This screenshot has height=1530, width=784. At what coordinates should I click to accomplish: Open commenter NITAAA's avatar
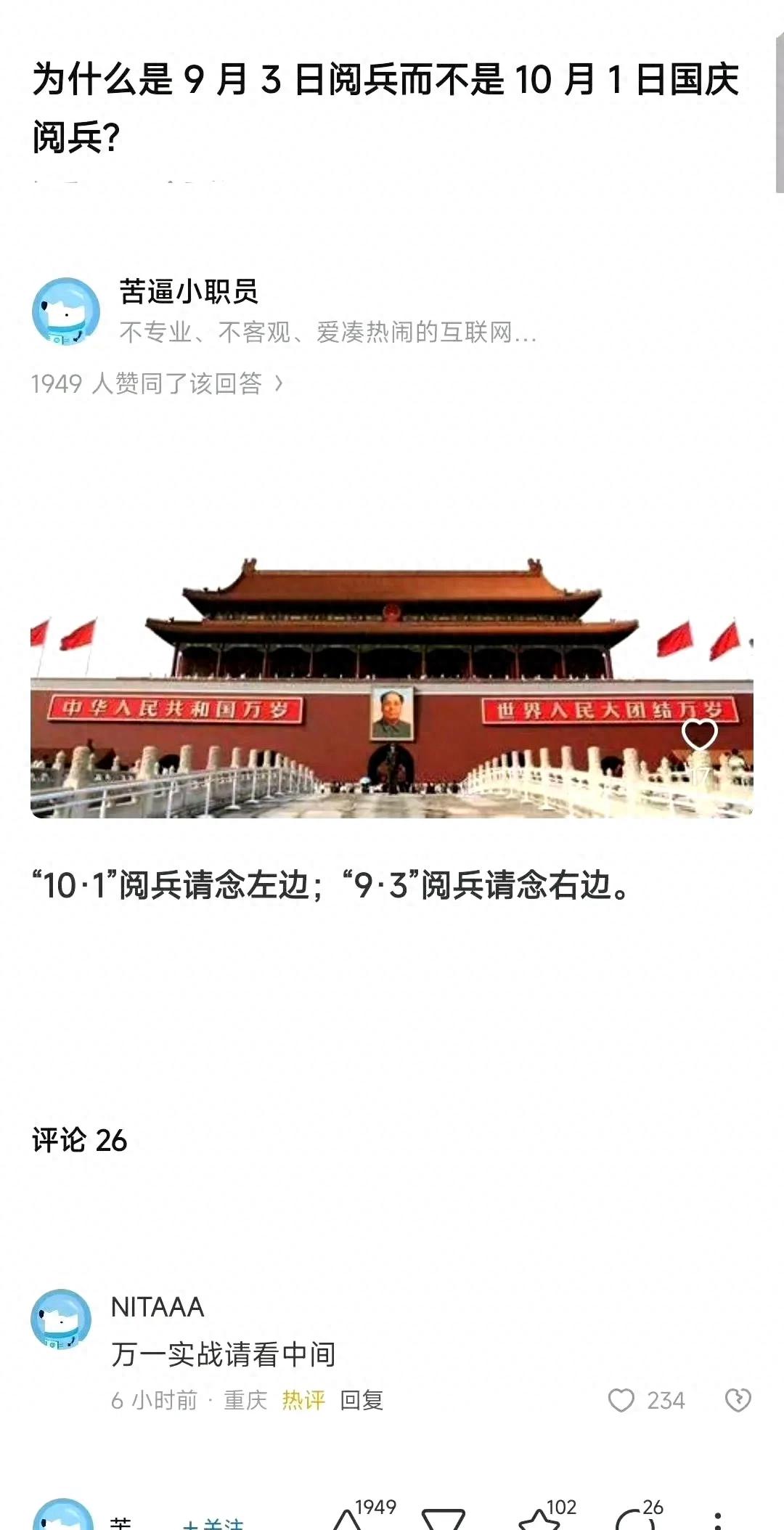pyautogui.click(x=61, y=1319)
